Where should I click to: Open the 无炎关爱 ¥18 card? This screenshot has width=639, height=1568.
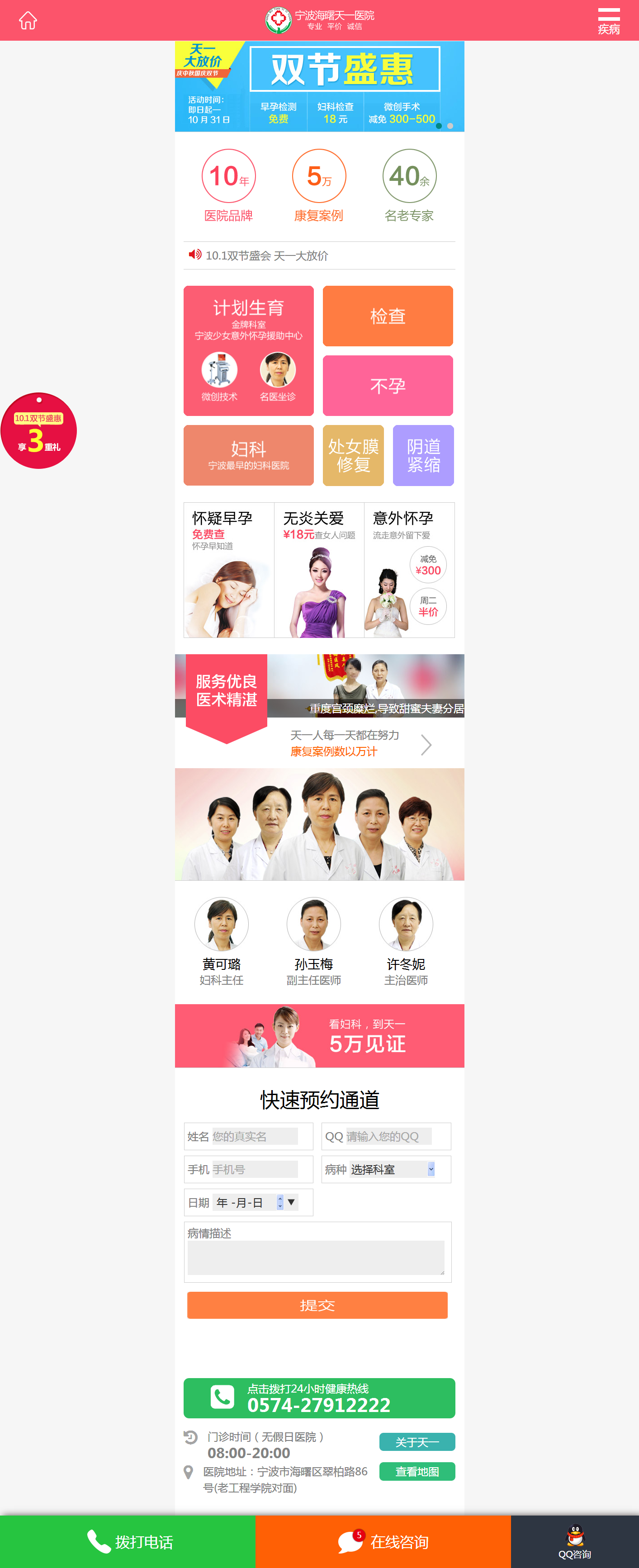pyautogui.click(x=319, y=570)
